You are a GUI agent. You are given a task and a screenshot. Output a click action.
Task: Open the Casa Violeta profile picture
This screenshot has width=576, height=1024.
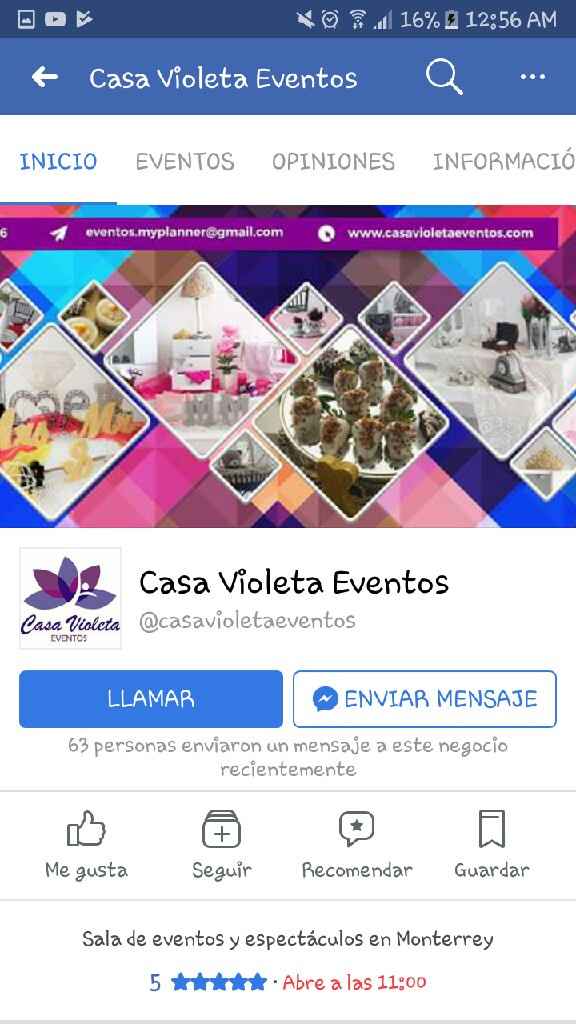point(70,598)
